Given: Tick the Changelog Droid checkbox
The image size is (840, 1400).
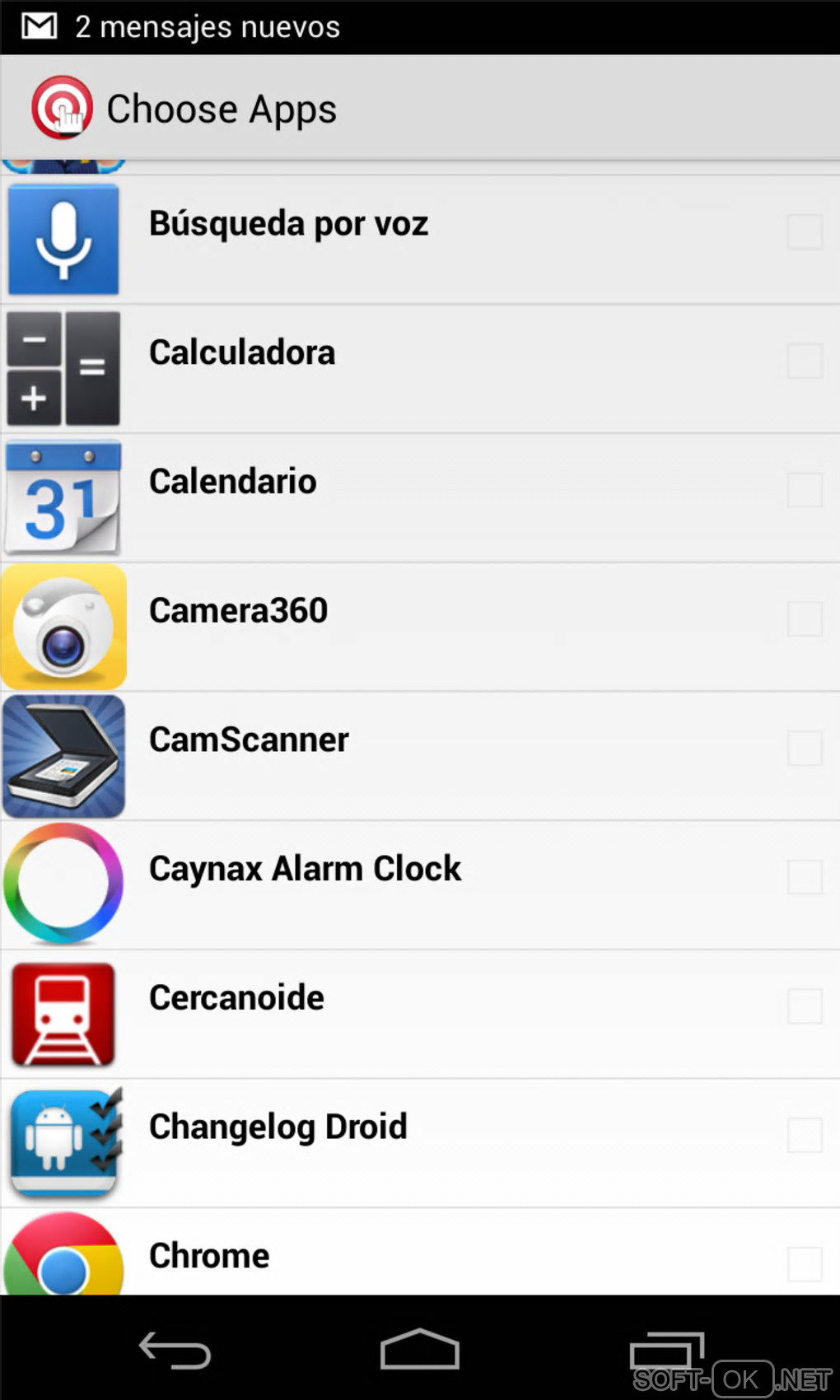Looking at the screenshot, I should click(x=805, y=1135).
